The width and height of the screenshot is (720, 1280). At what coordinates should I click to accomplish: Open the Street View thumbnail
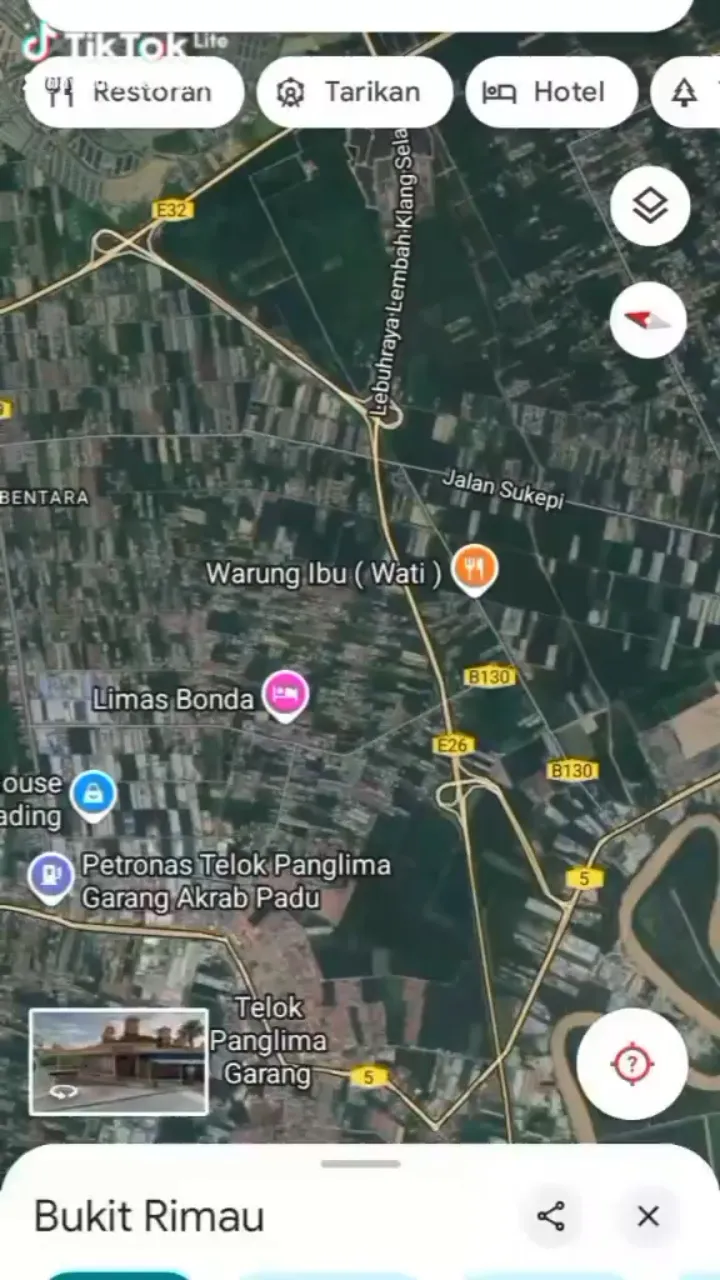pos(119,1061)
